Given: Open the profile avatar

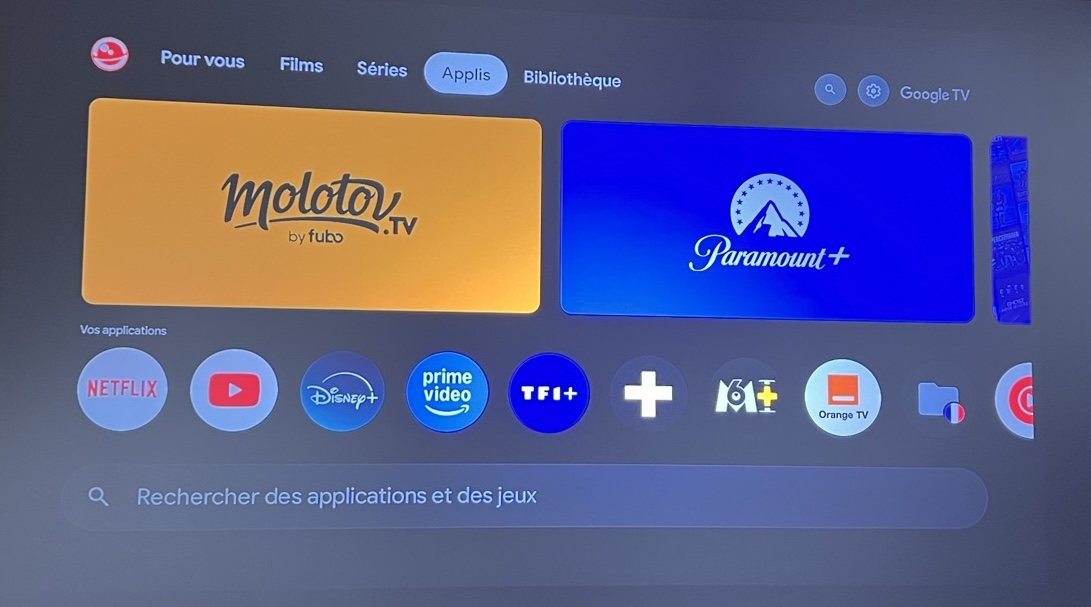Looking at the screenshot, I should tap(109, 53).
